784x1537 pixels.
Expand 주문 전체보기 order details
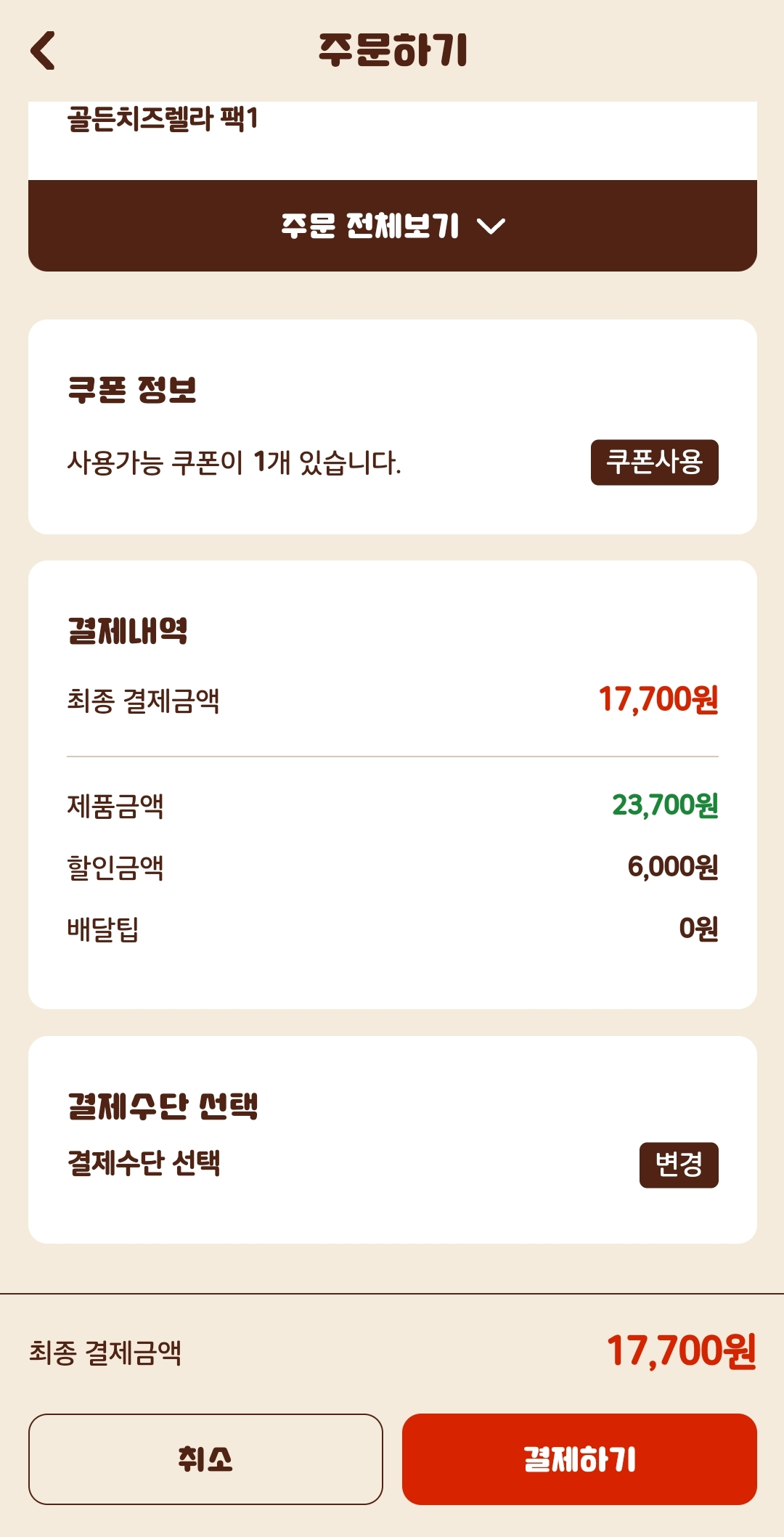pyautogui.click(x=392, y=225)
